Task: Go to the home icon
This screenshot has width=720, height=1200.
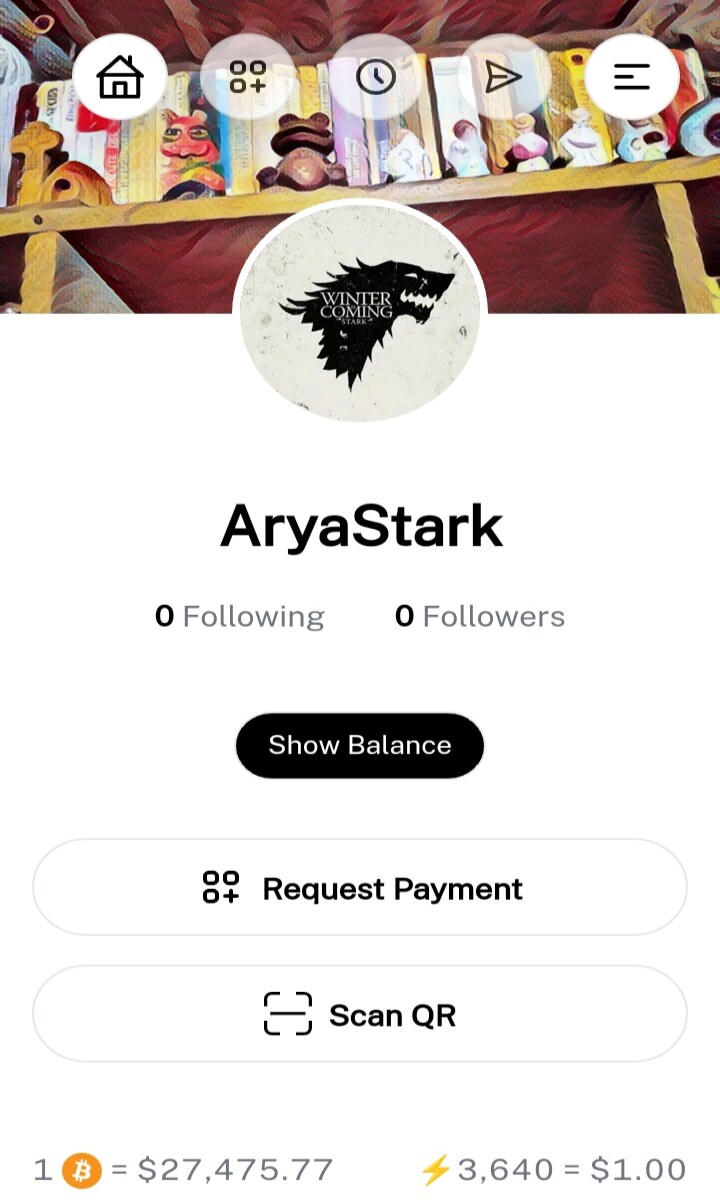Action: 120,77
